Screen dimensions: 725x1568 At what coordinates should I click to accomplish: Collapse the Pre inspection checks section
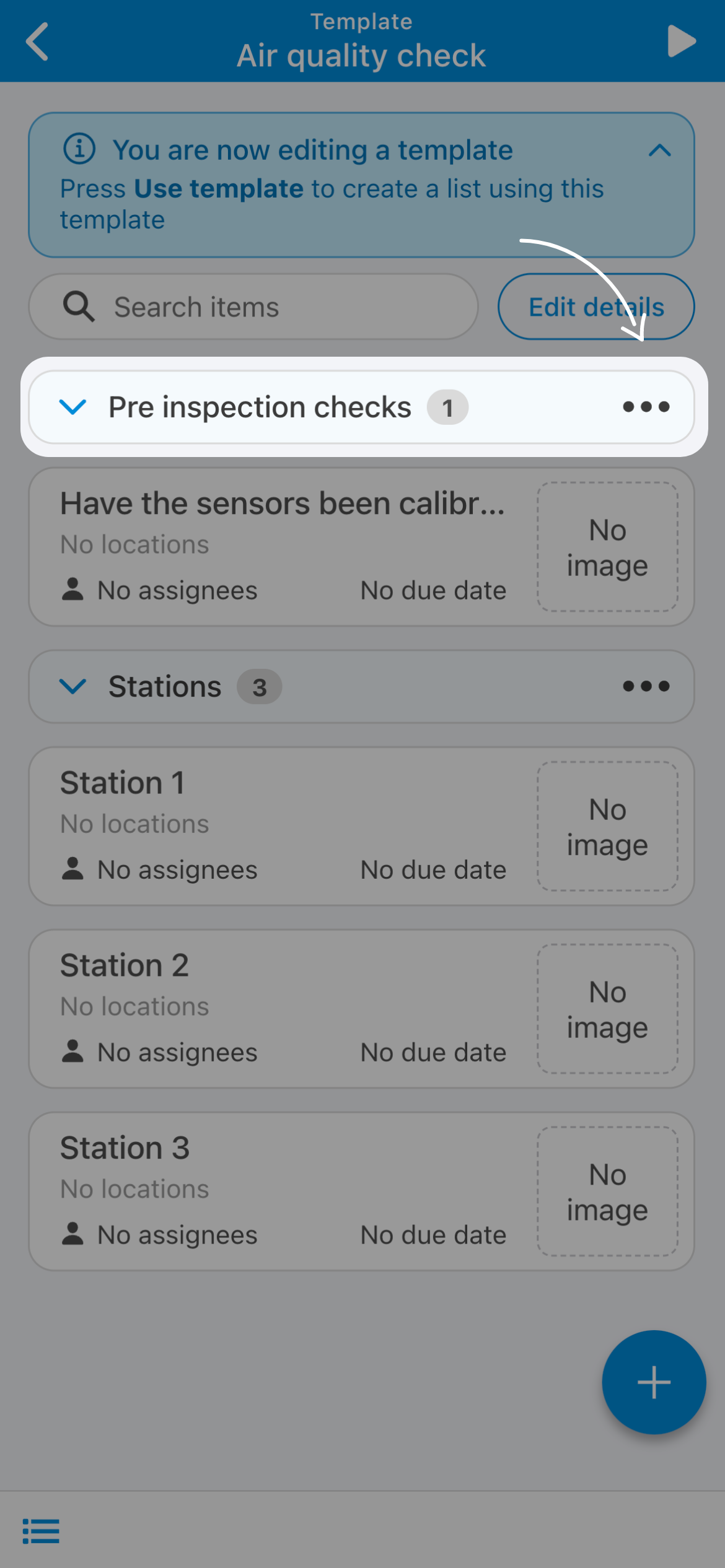(x=73, y=407)
